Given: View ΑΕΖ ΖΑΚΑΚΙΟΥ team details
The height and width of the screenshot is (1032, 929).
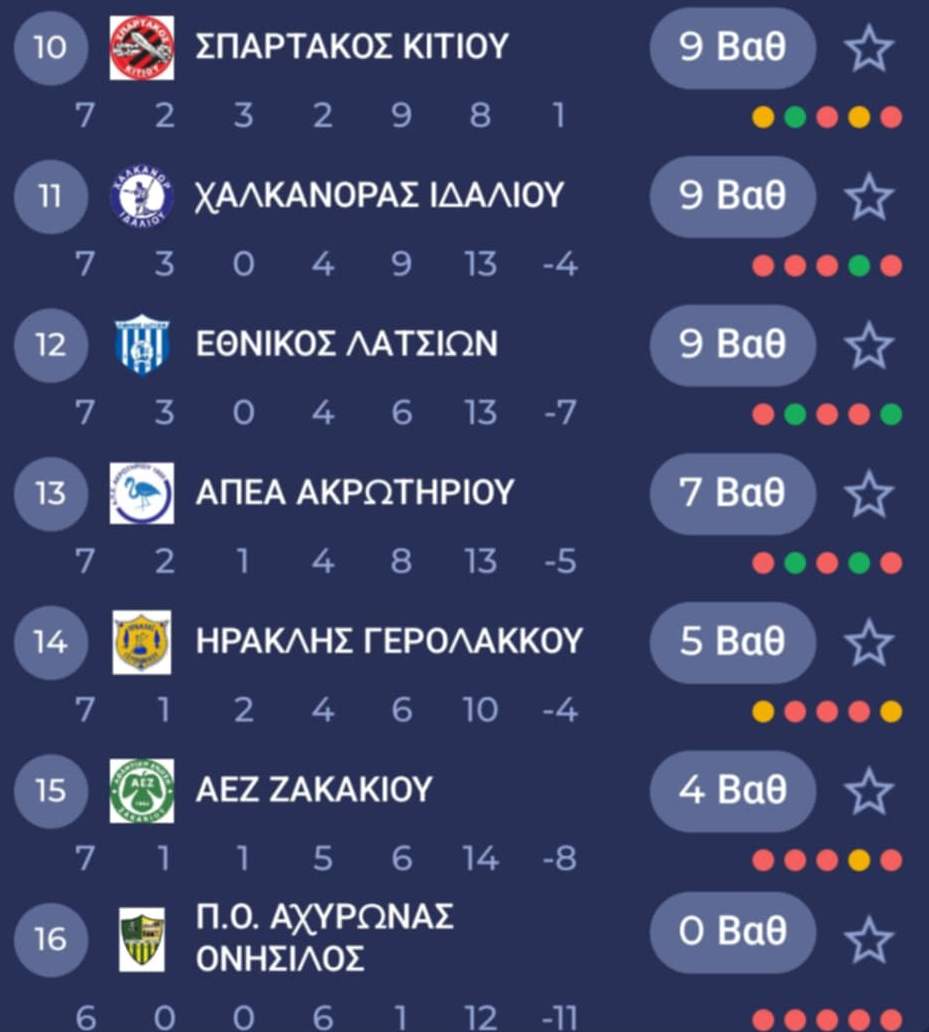Looking at the screenshot, I should (x=314, y=789).
